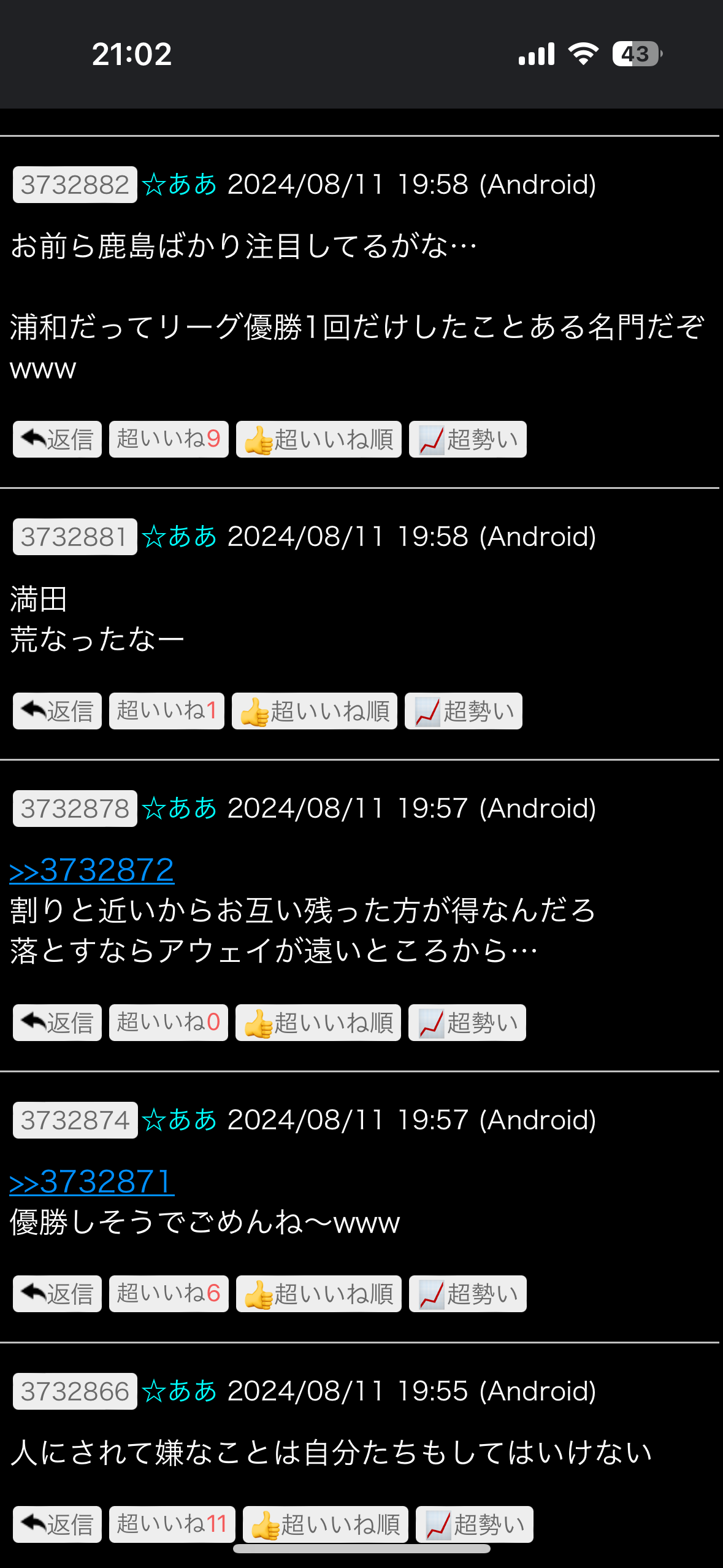
Task: Open post number 3732882 badge
Action: point(75,185)
